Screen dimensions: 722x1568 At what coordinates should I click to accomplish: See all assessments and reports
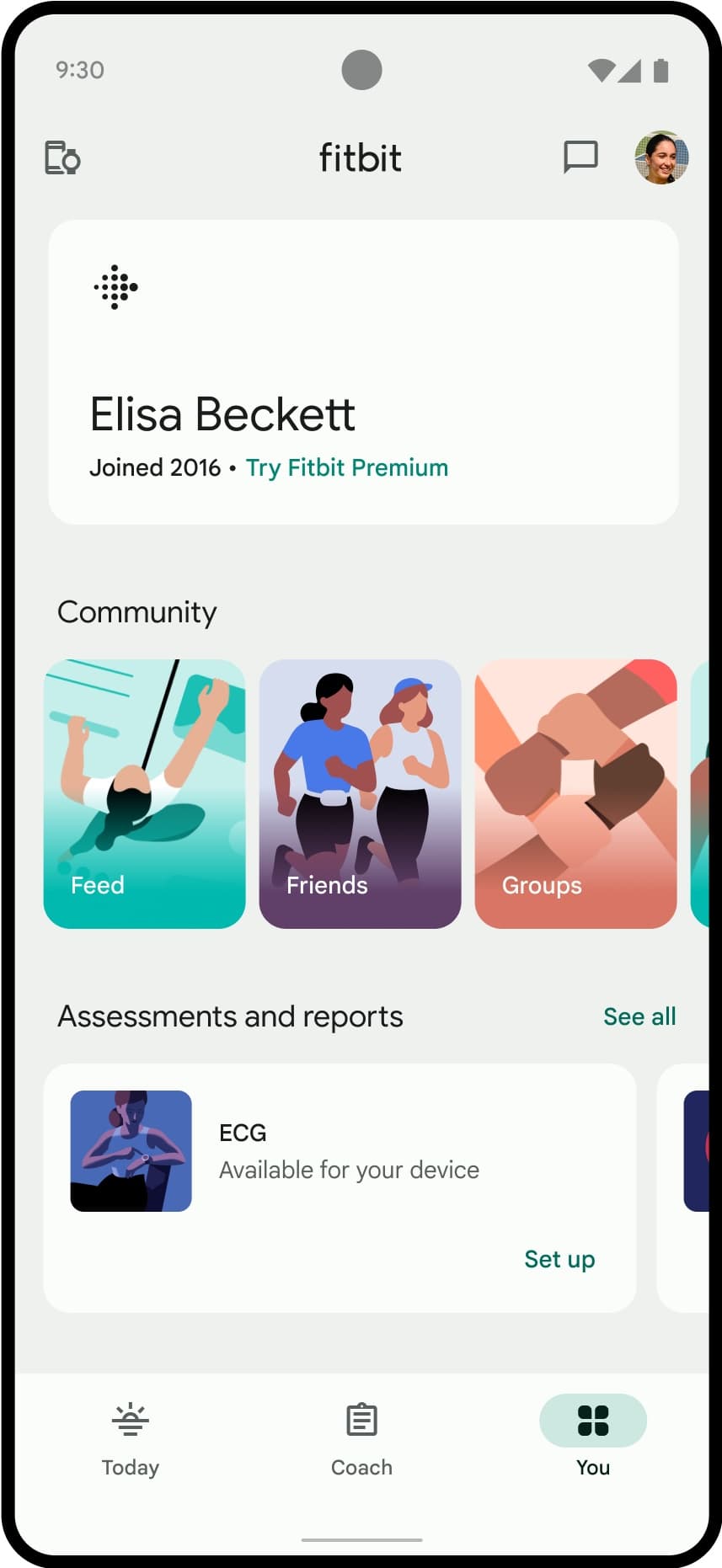pos(639,1016)
